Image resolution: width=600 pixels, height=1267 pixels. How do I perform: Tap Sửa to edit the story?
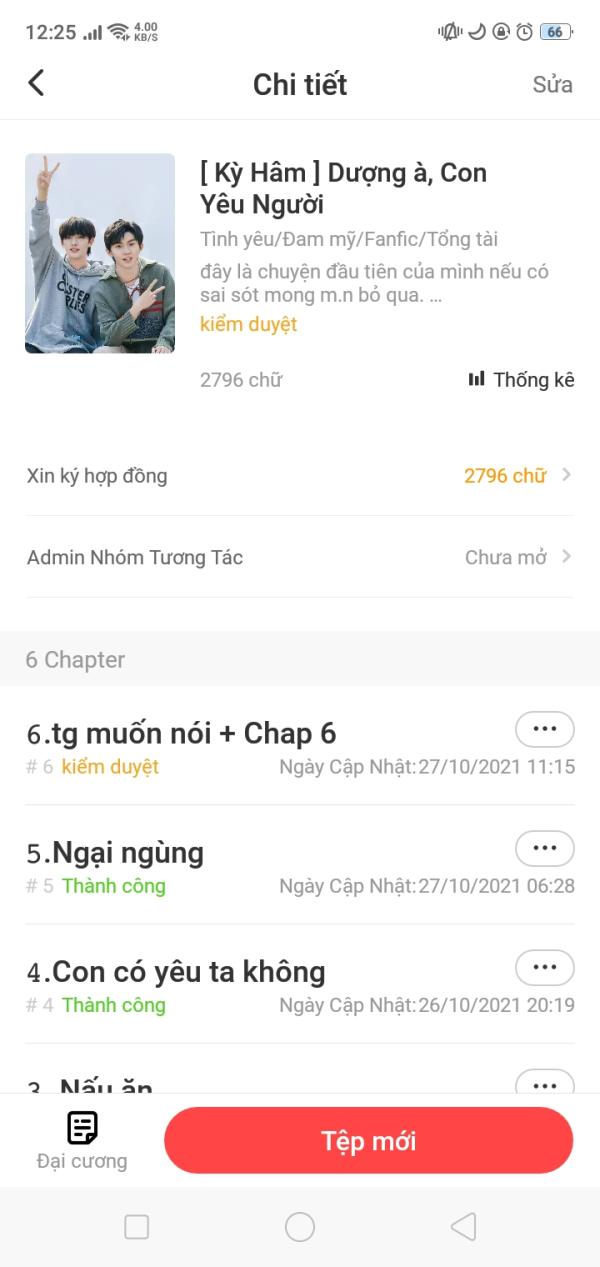pyautogui.click(x=552, y=84)
